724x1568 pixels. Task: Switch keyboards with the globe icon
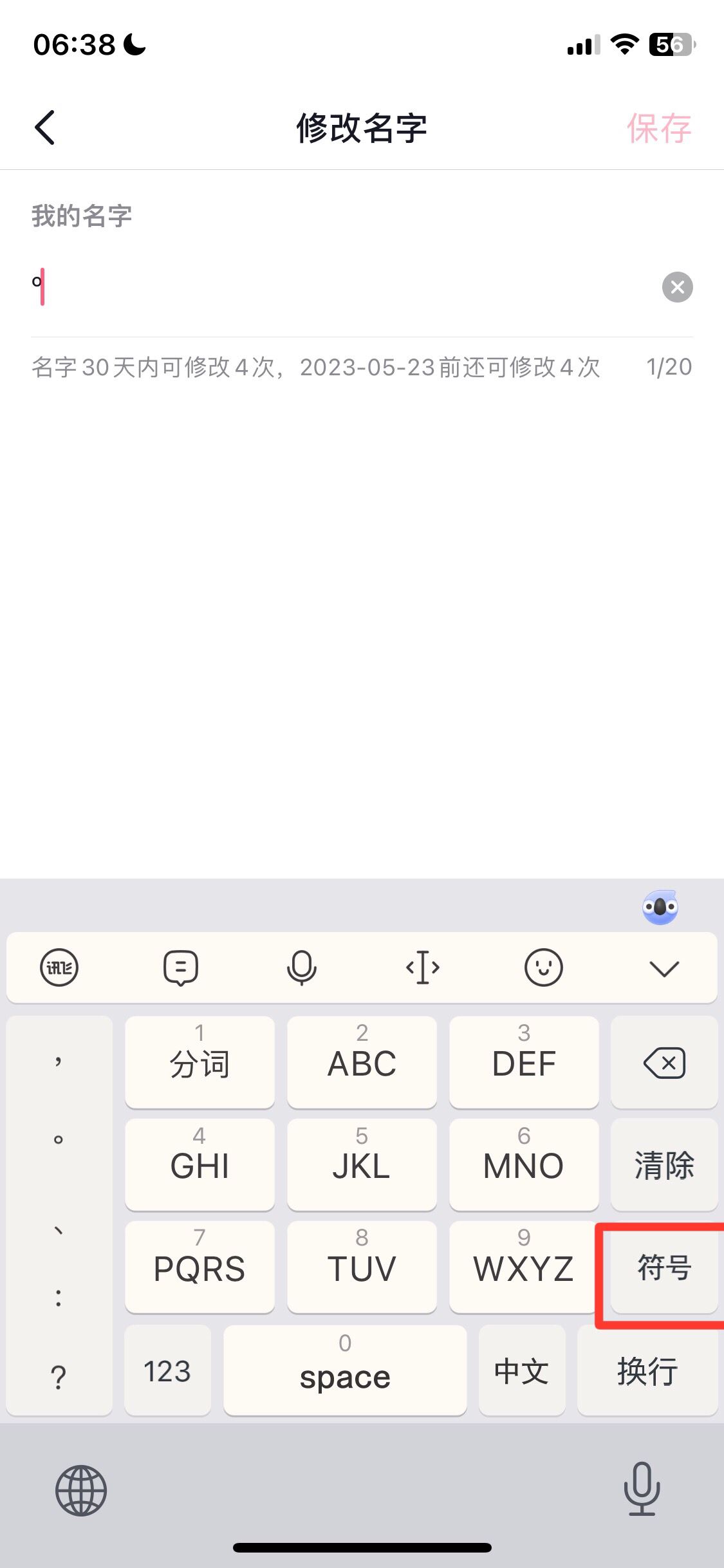click(x=81, y=1490)
